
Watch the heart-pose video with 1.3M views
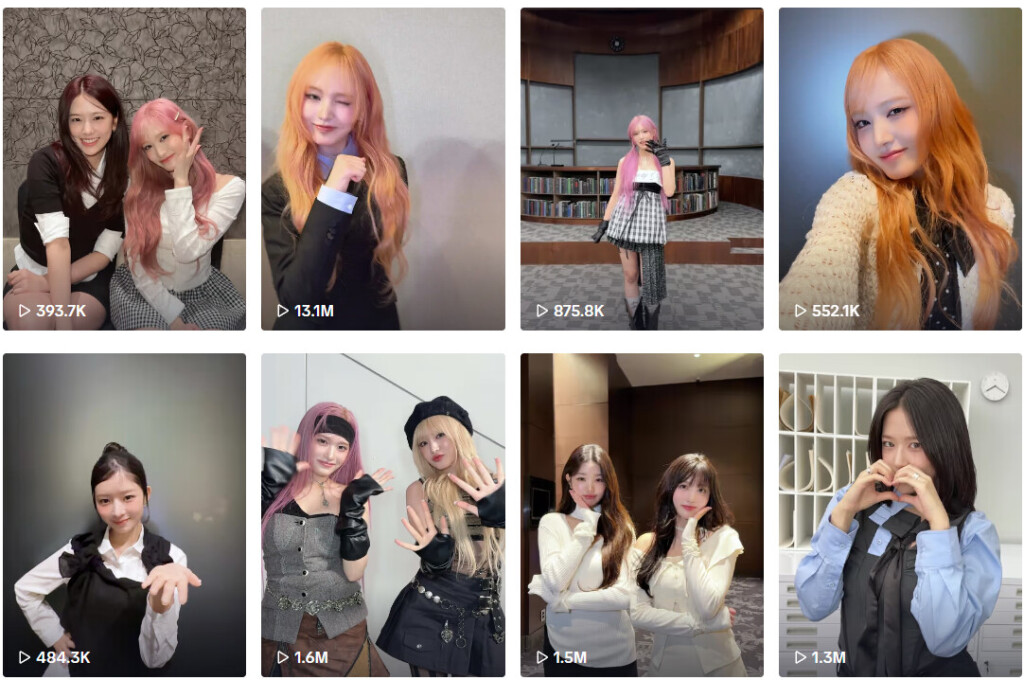point(900,514)
